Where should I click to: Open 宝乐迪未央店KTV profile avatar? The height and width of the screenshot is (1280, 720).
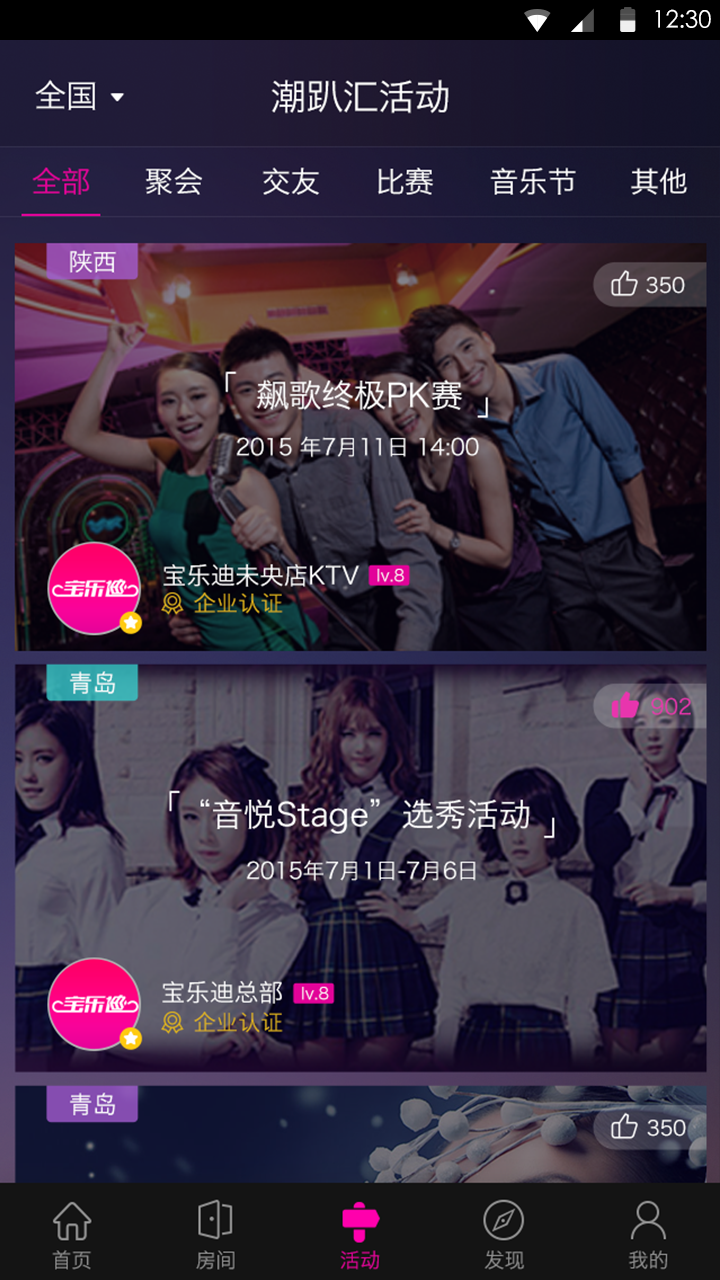click(x=94, y=589)
